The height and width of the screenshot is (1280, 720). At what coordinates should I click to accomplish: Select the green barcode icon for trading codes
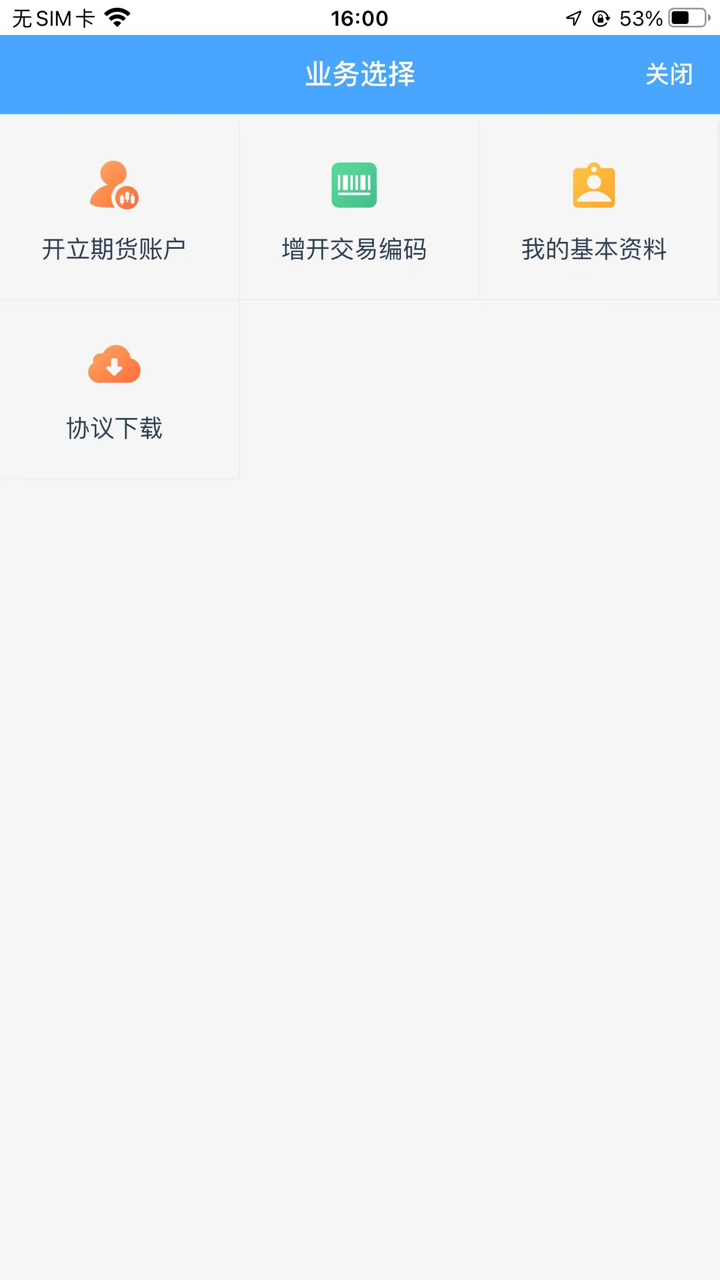pos(354,185)
